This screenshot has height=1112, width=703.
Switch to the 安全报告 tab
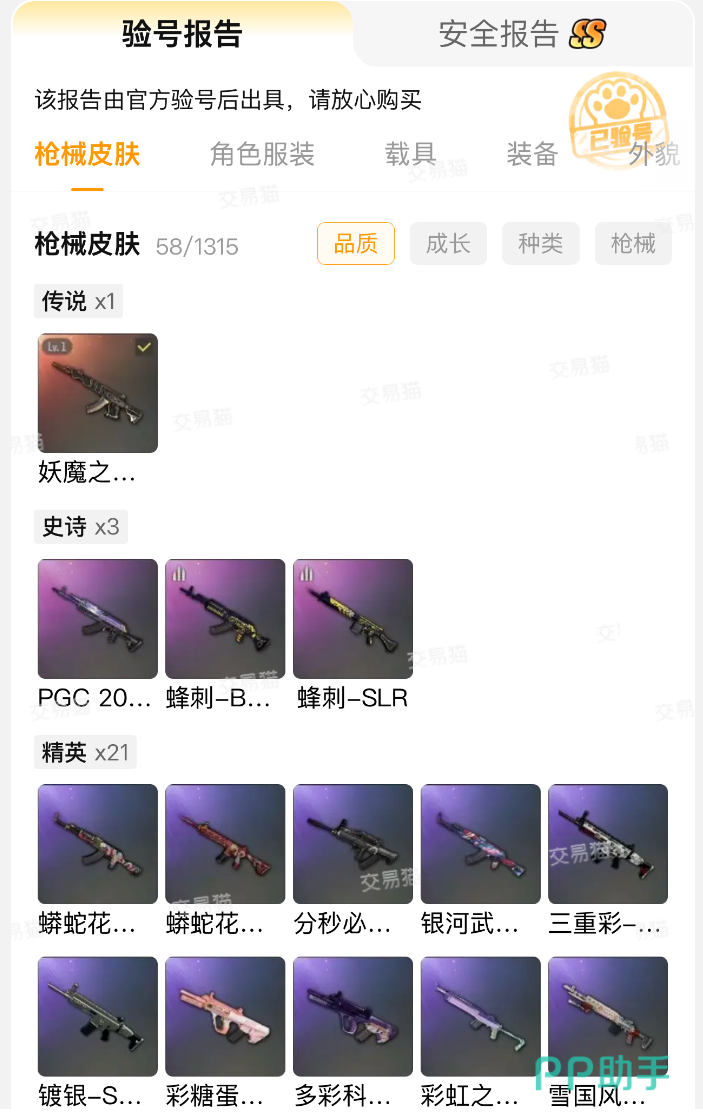522,33
